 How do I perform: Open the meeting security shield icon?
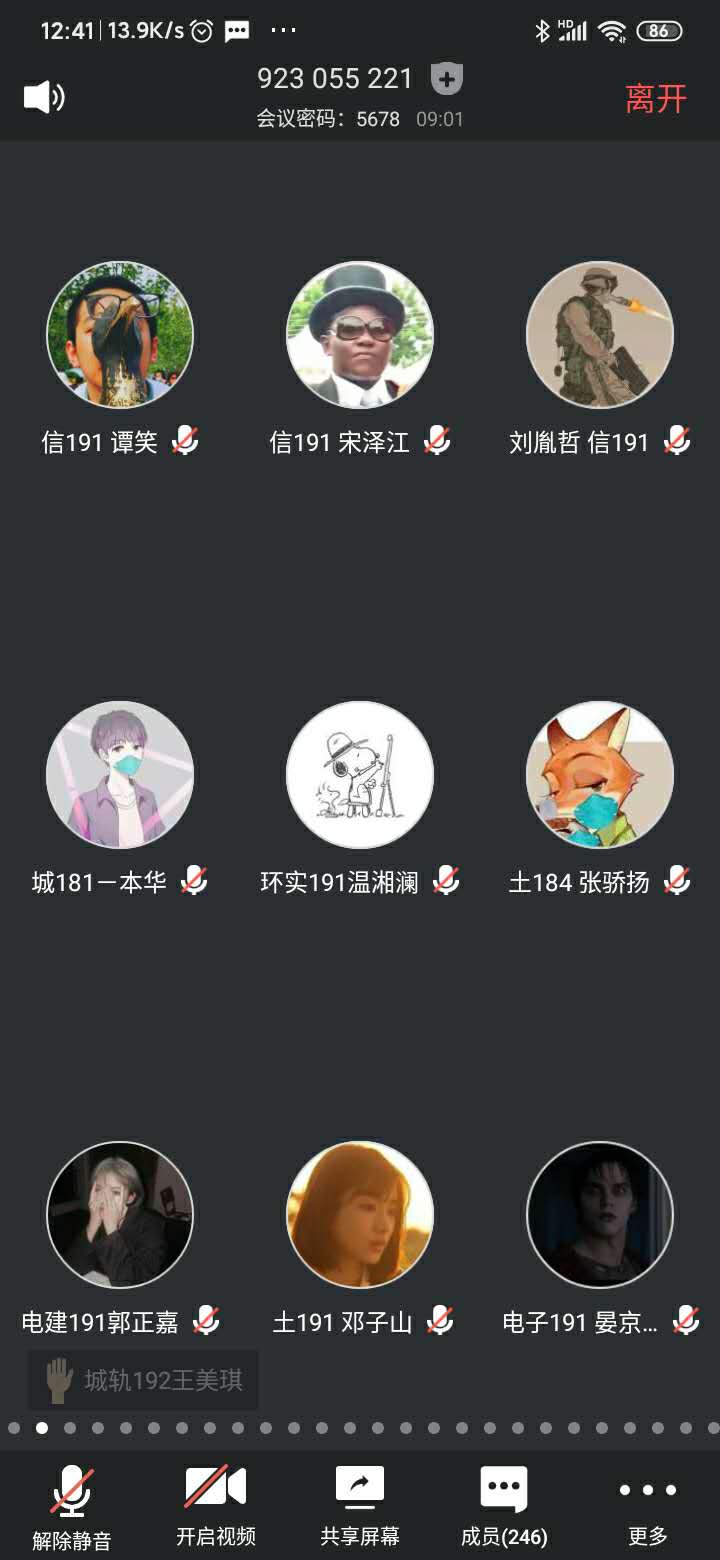[446, 78]
